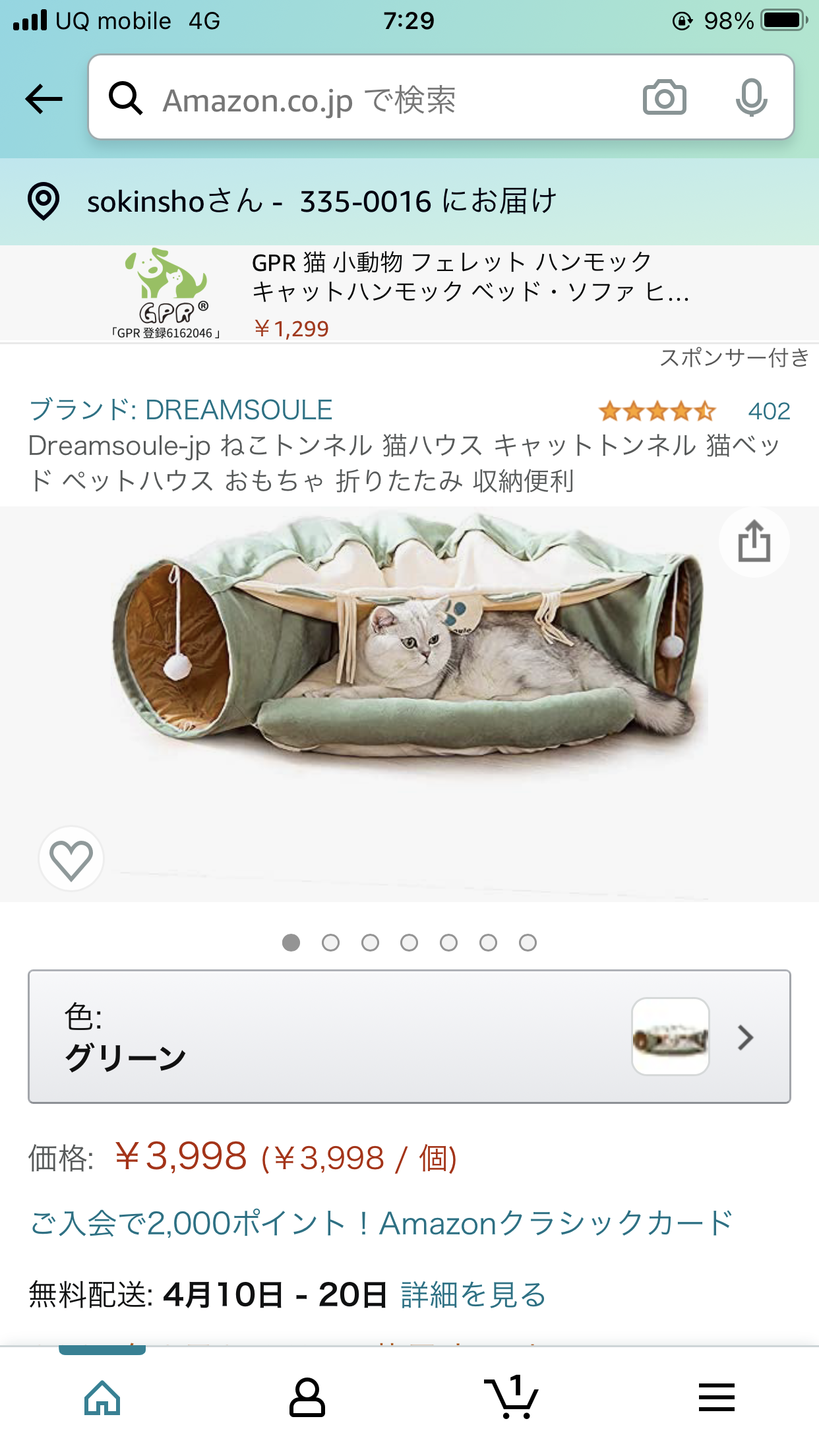View the 402 customer ratings
819x1456 pixels.
click(x=768, y=411)
